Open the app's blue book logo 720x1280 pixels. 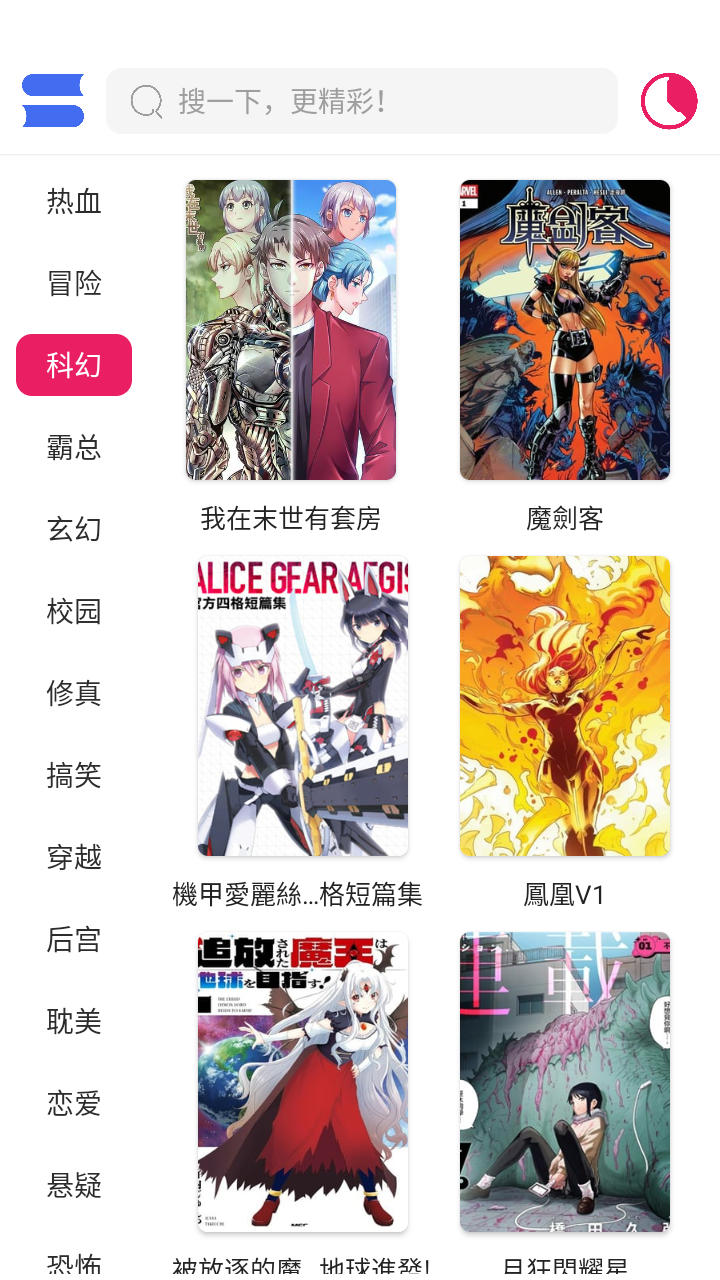[x=53, y=100]
